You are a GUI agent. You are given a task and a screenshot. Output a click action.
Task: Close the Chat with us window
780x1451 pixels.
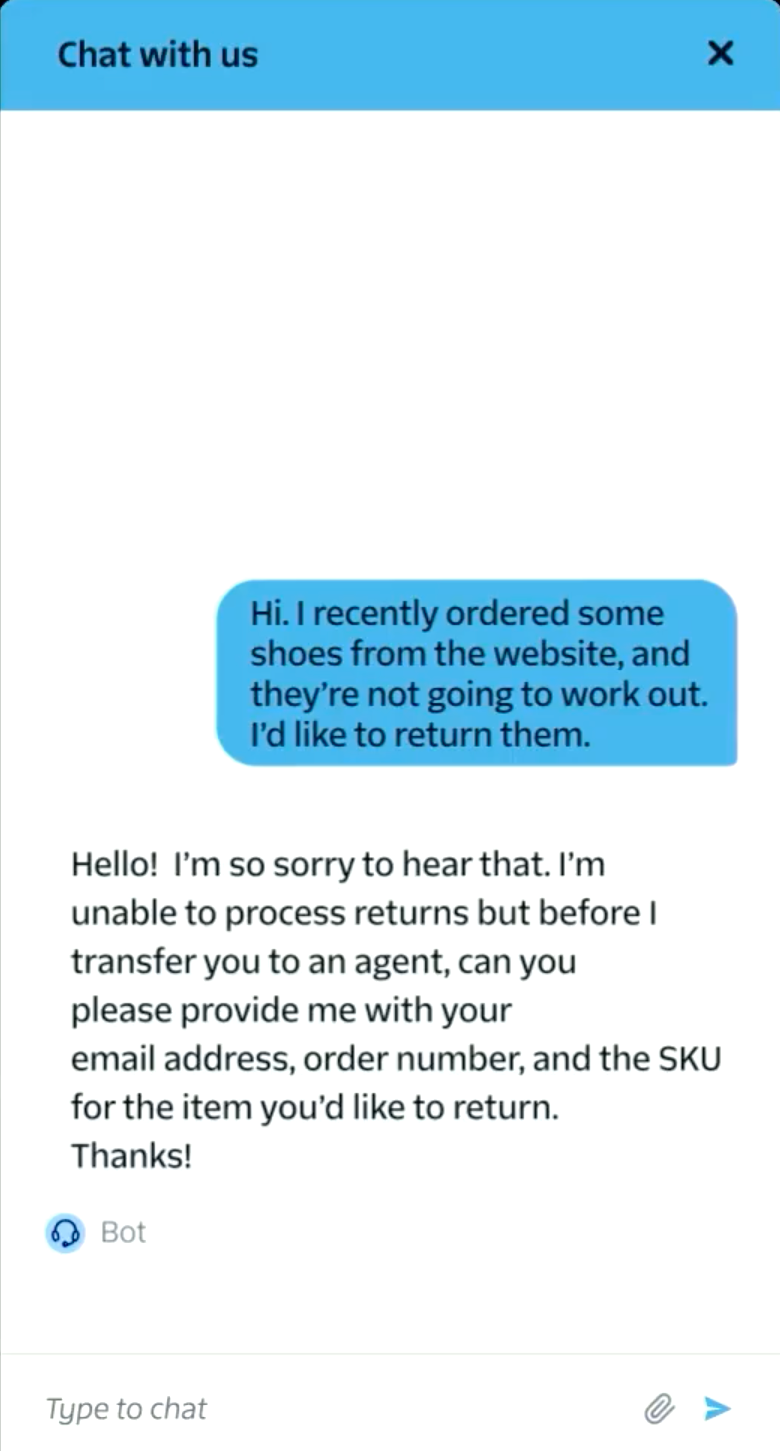coord(720,54)
